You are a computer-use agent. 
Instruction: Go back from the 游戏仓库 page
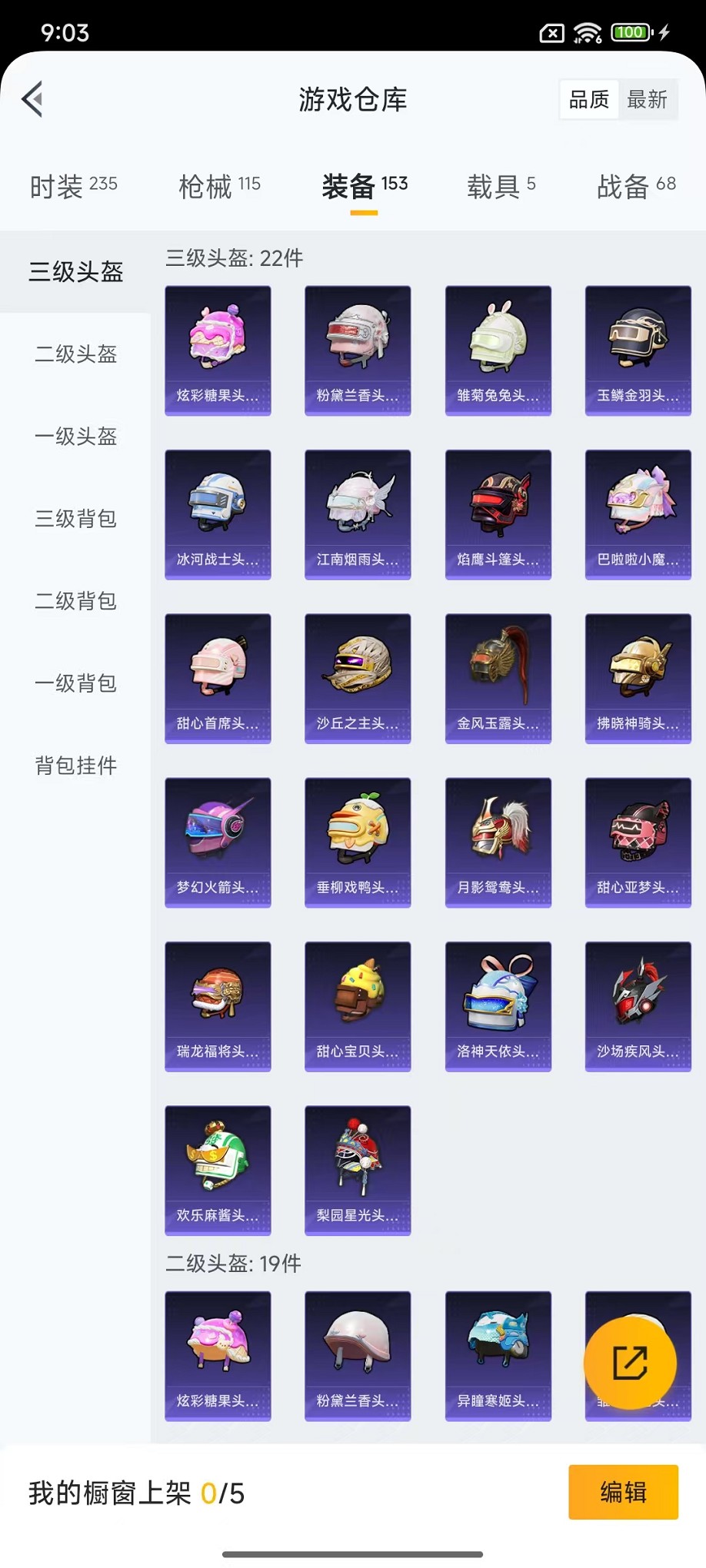click(32, 99)
